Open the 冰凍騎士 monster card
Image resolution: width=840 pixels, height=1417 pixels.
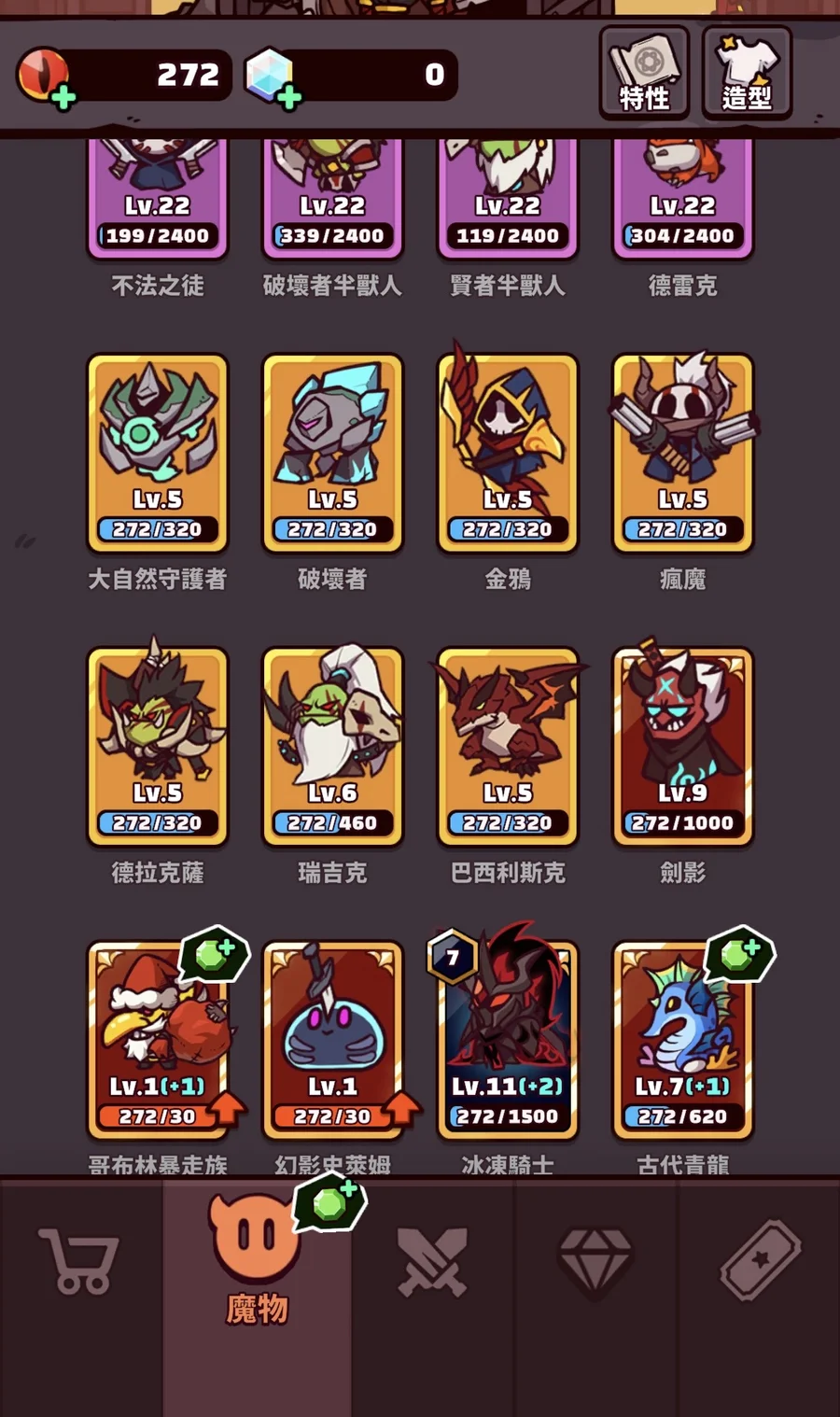(508, 1039)
